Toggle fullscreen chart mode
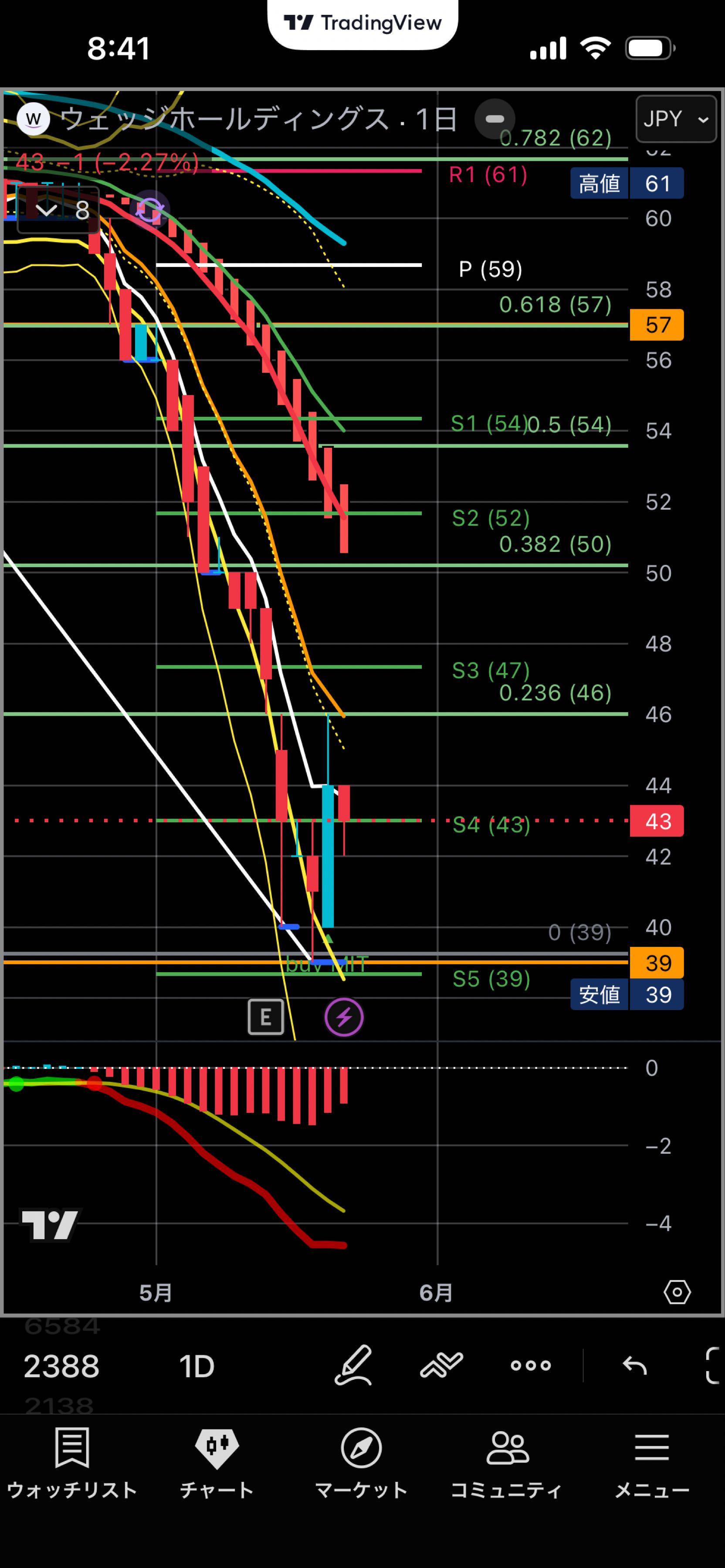725x1568 pixels. (x=713, y=1365)
